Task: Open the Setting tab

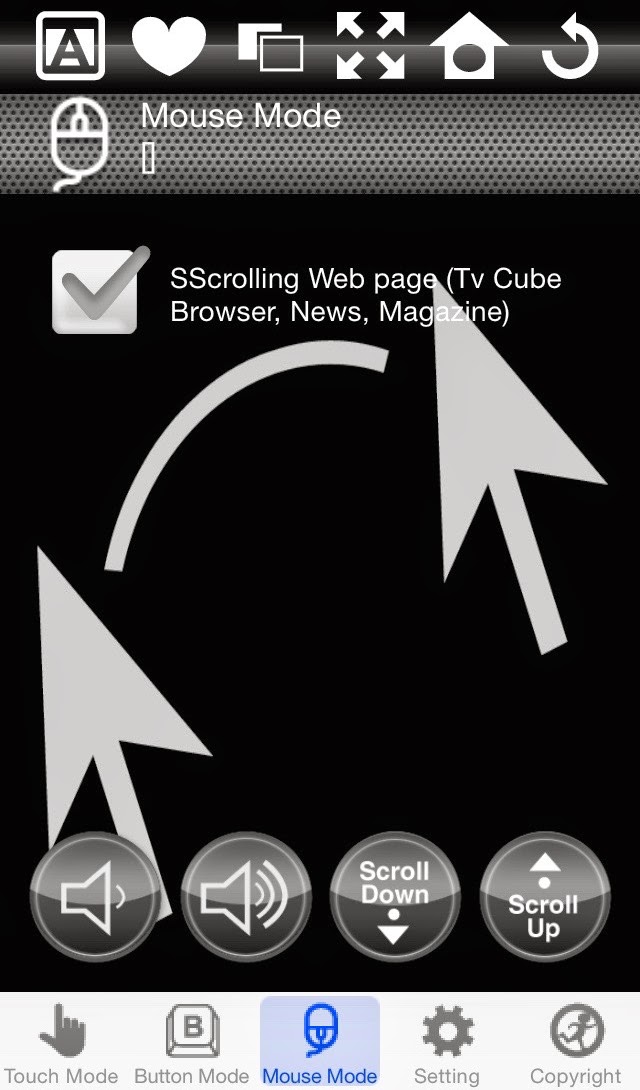Action: pyautogui.click(x=447, y=1045)
